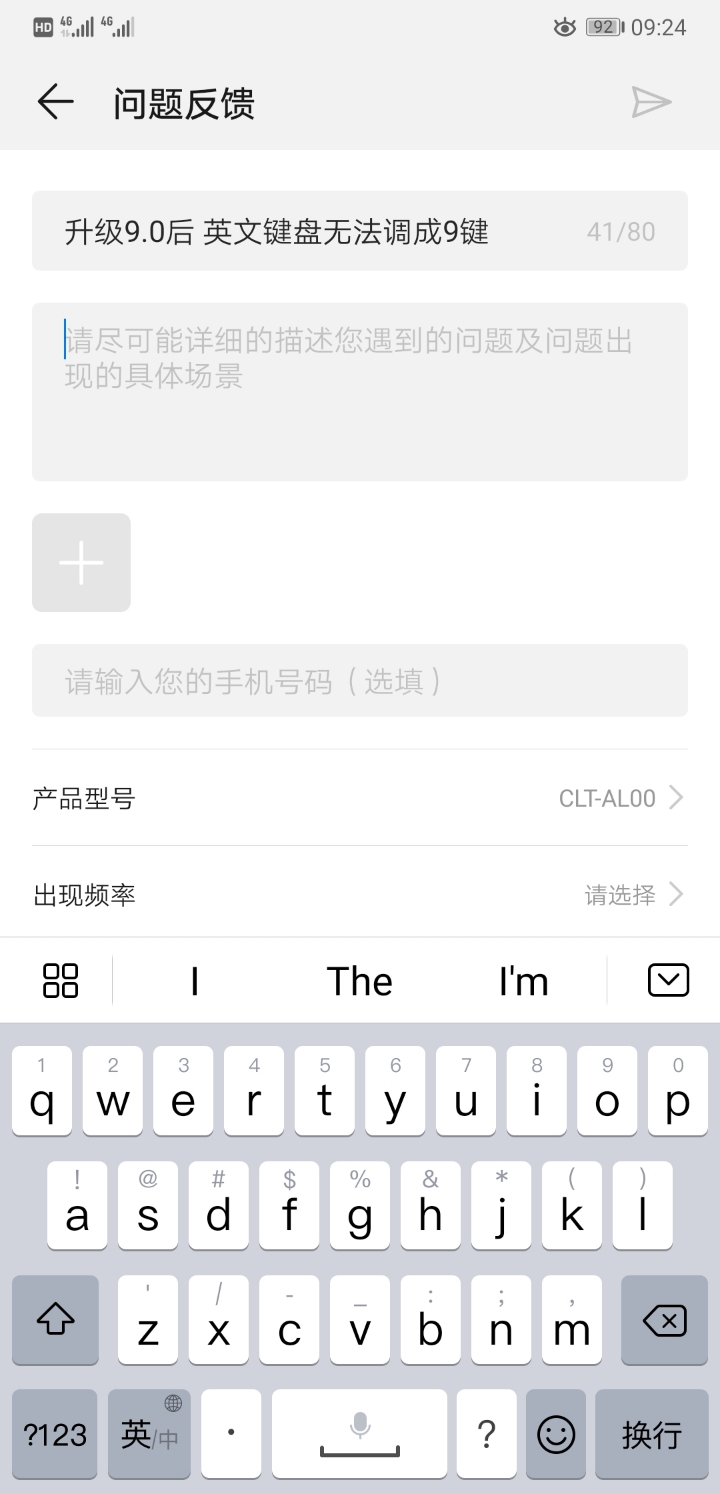Open the emoji panel from the keyboard
Screen dimensions: 720x1493
pyautogui.click(x=556, y=1435)
